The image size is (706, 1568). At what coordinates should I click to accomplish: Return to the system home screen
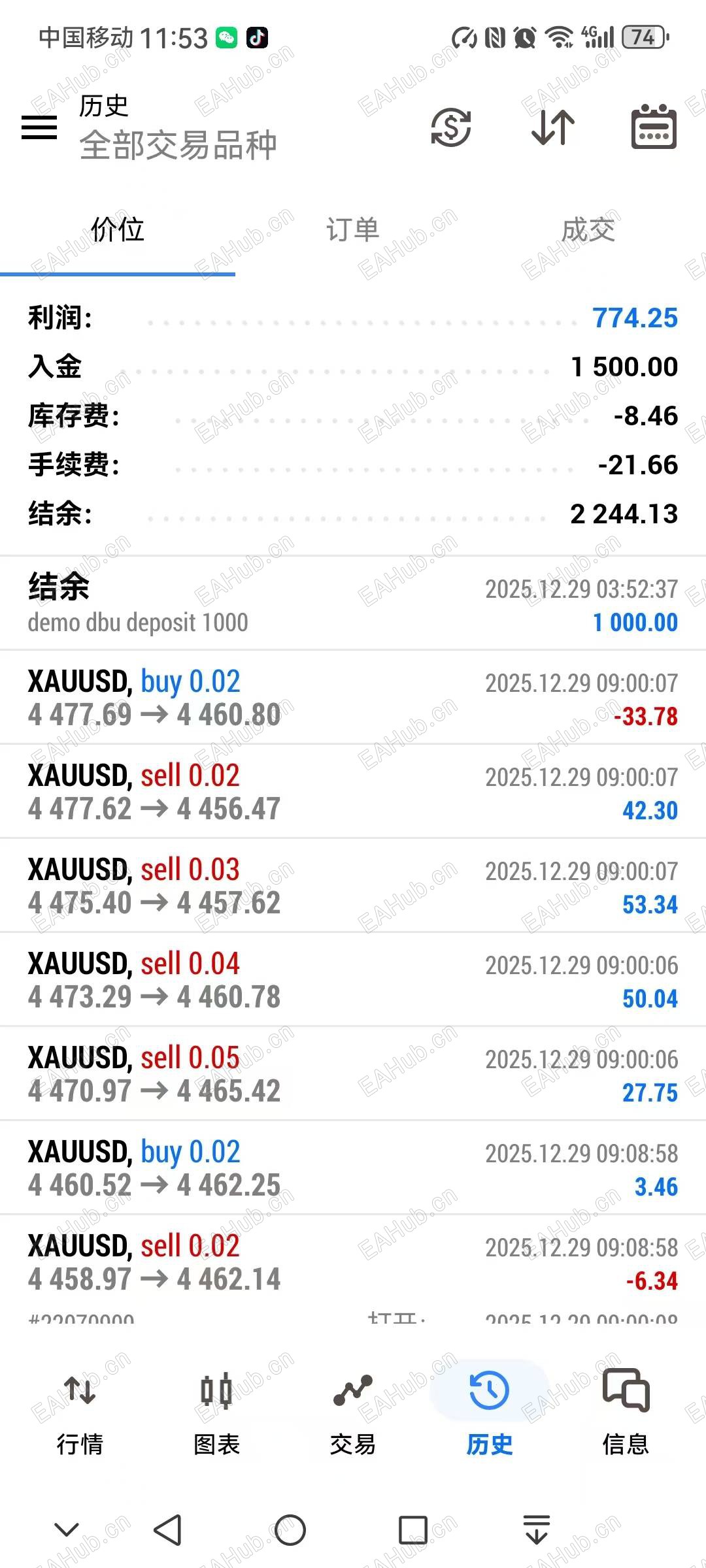[290, 1530]
